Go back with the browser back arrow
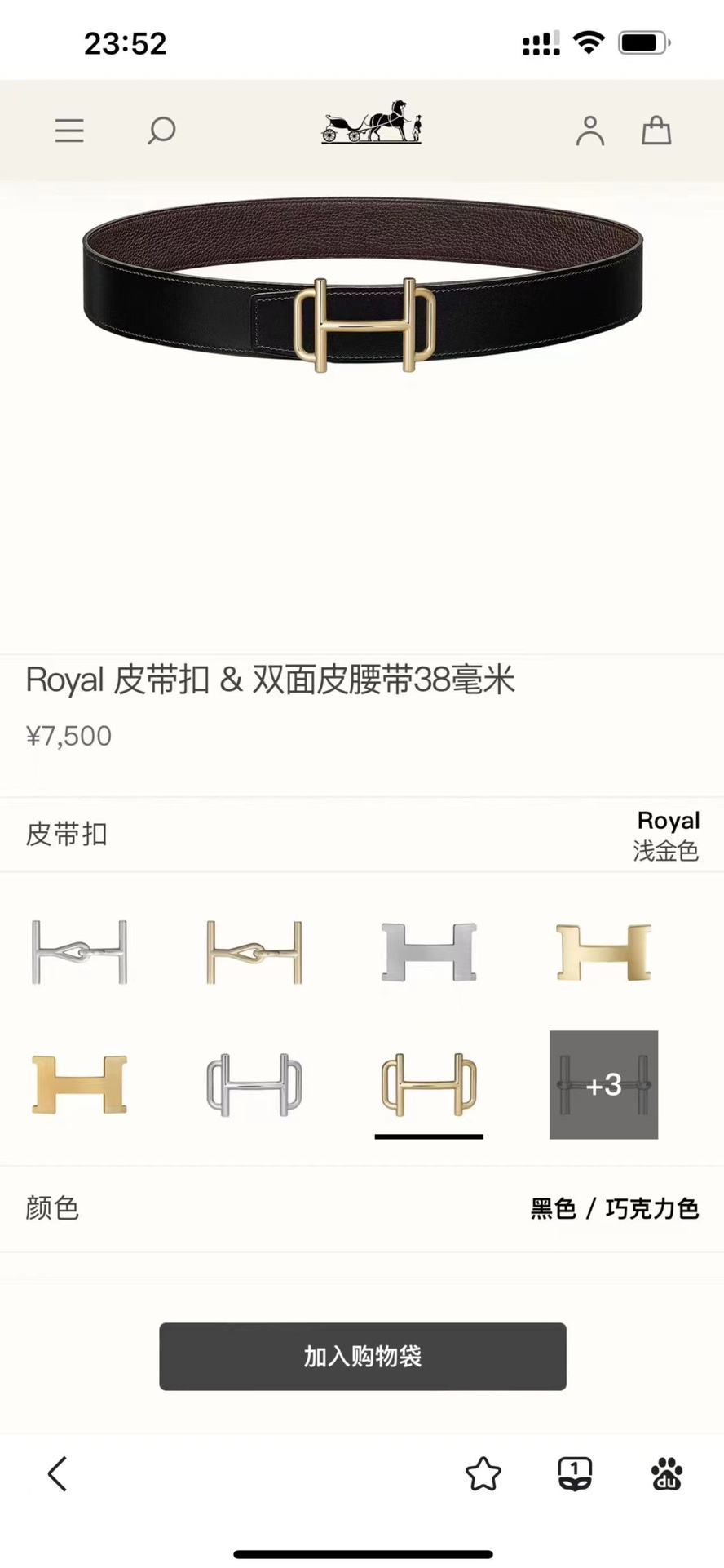 pos(57,1474)
